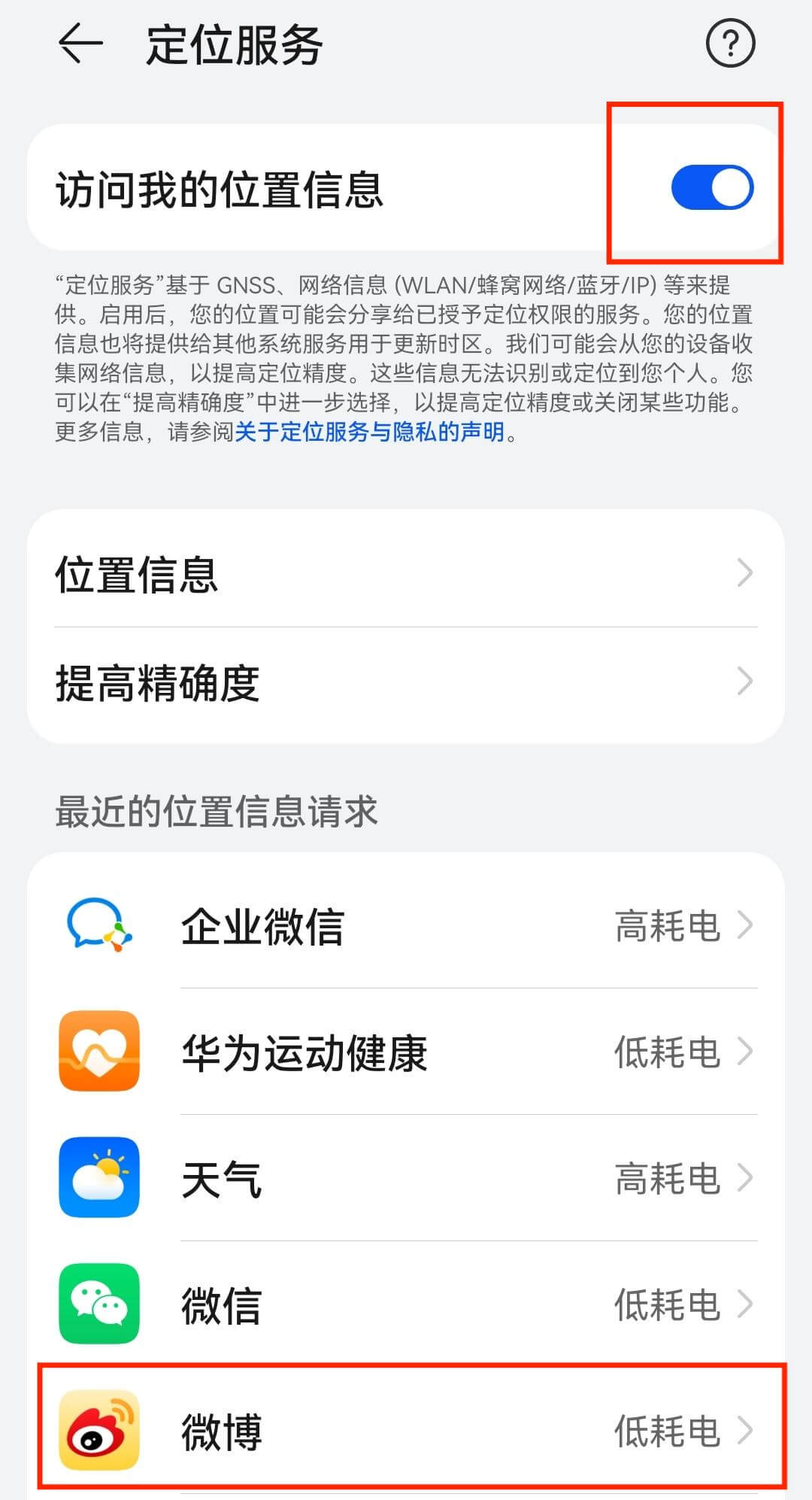Expand 位置信息 via its chevron
The height and width of the screenshot is (1500, 812).
[x=745, y=573]
